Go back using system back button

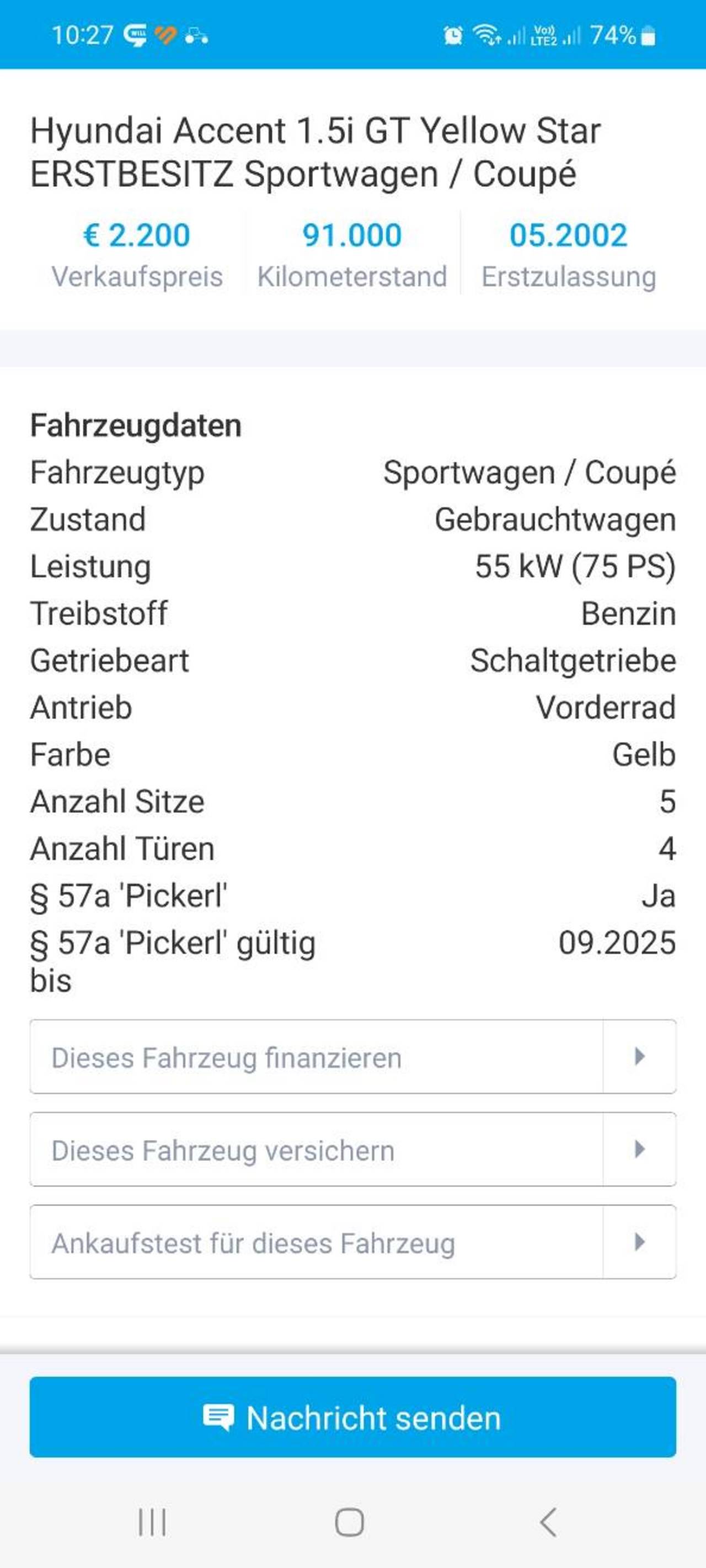coord(548,1522)
